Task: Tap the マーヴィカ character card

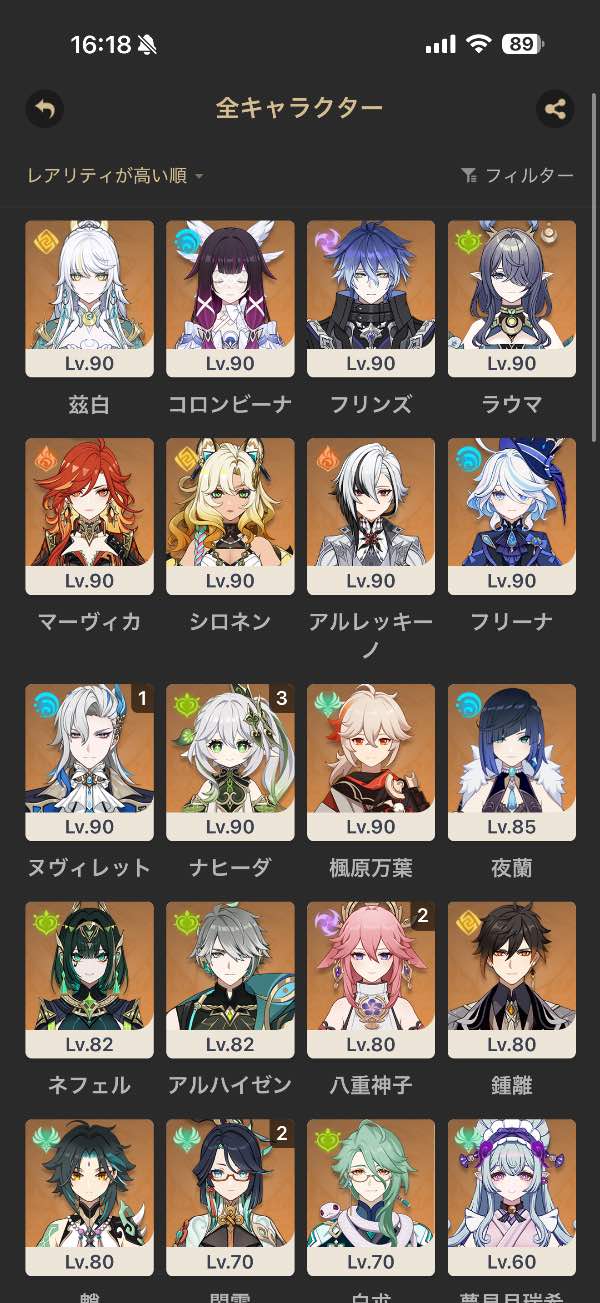Action: click(x=89, y=515)
